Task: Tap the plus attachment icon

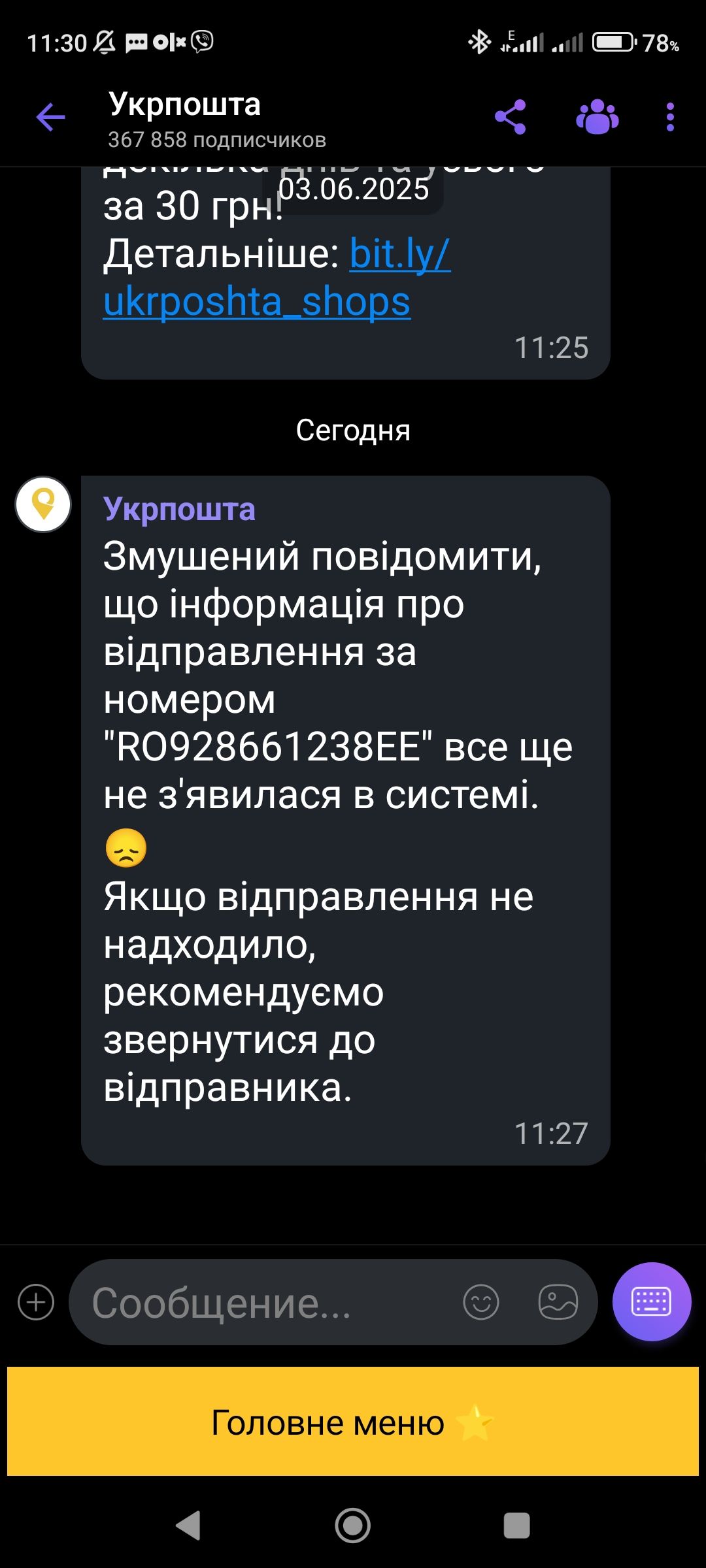Action: pyautogui.click(x=36, y=1302)
